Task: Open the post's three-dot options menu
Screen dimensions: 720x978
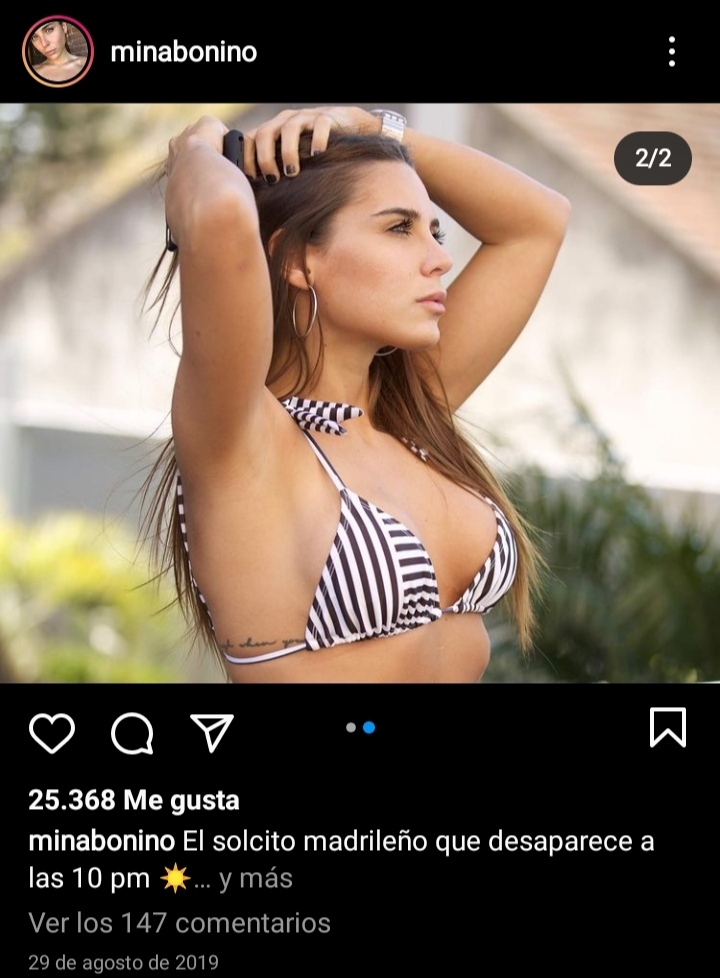Action: click(671, 51)
